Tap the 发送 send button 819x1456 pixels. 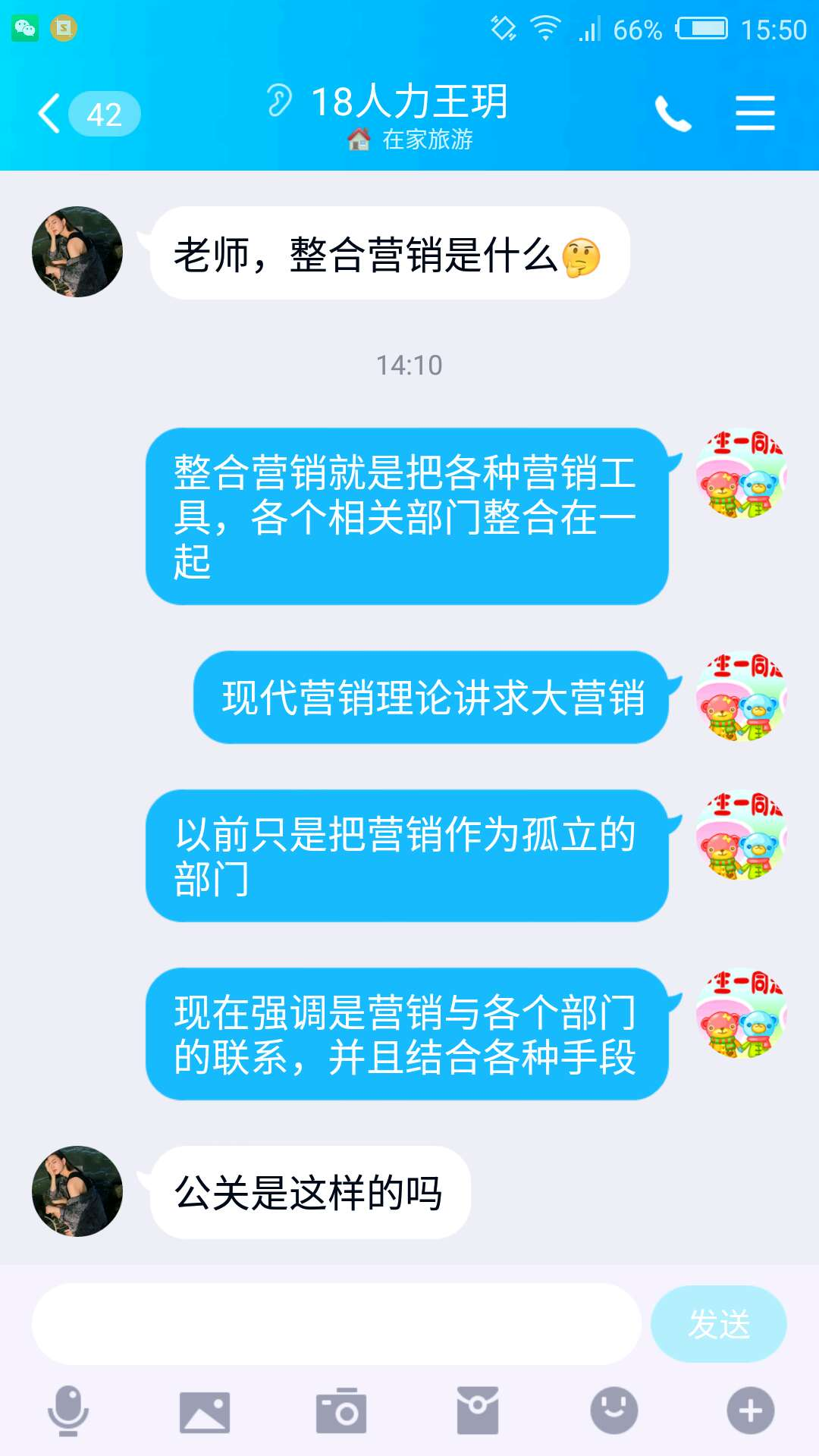point(718,1324)
